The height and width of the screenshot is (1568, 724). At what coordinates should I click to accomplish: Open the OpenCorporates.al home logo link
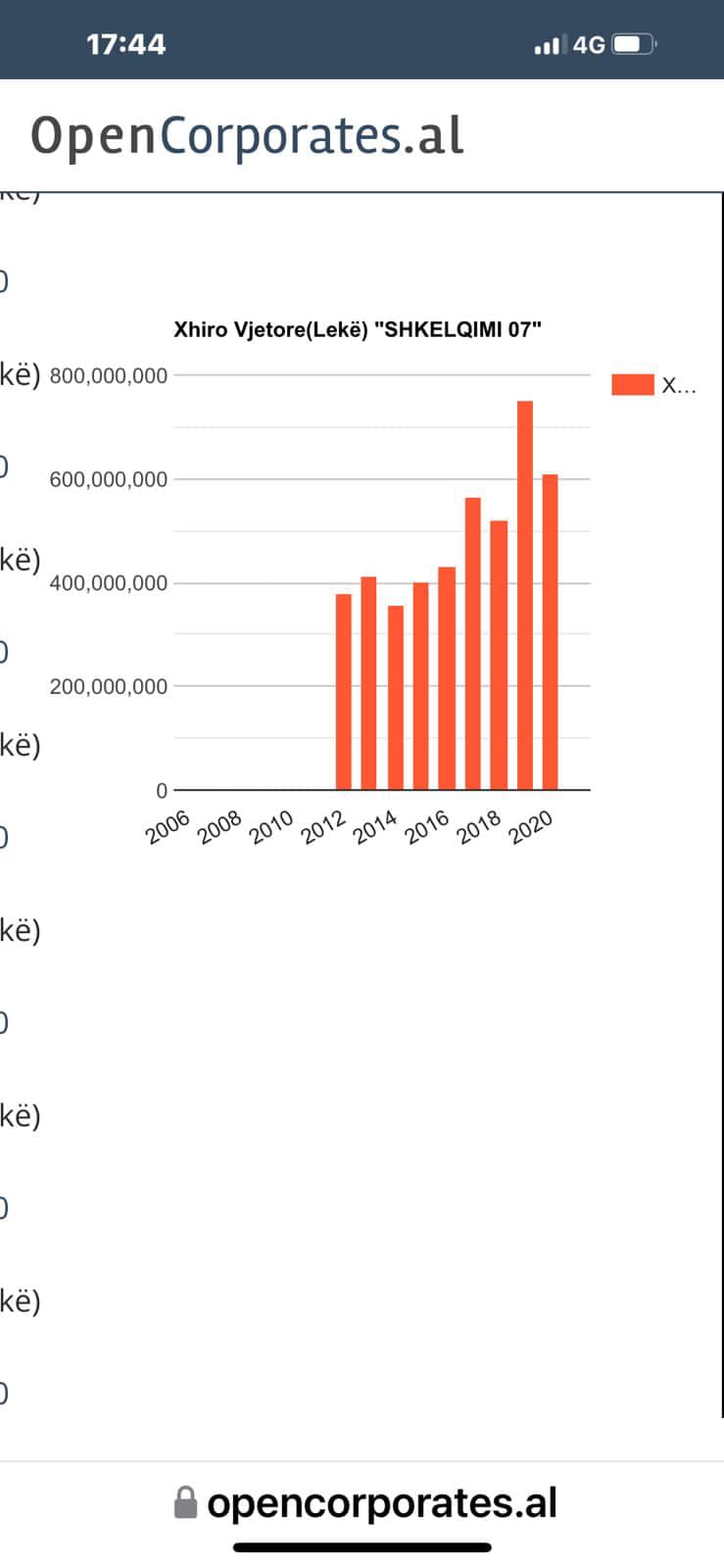pos(247,136)
